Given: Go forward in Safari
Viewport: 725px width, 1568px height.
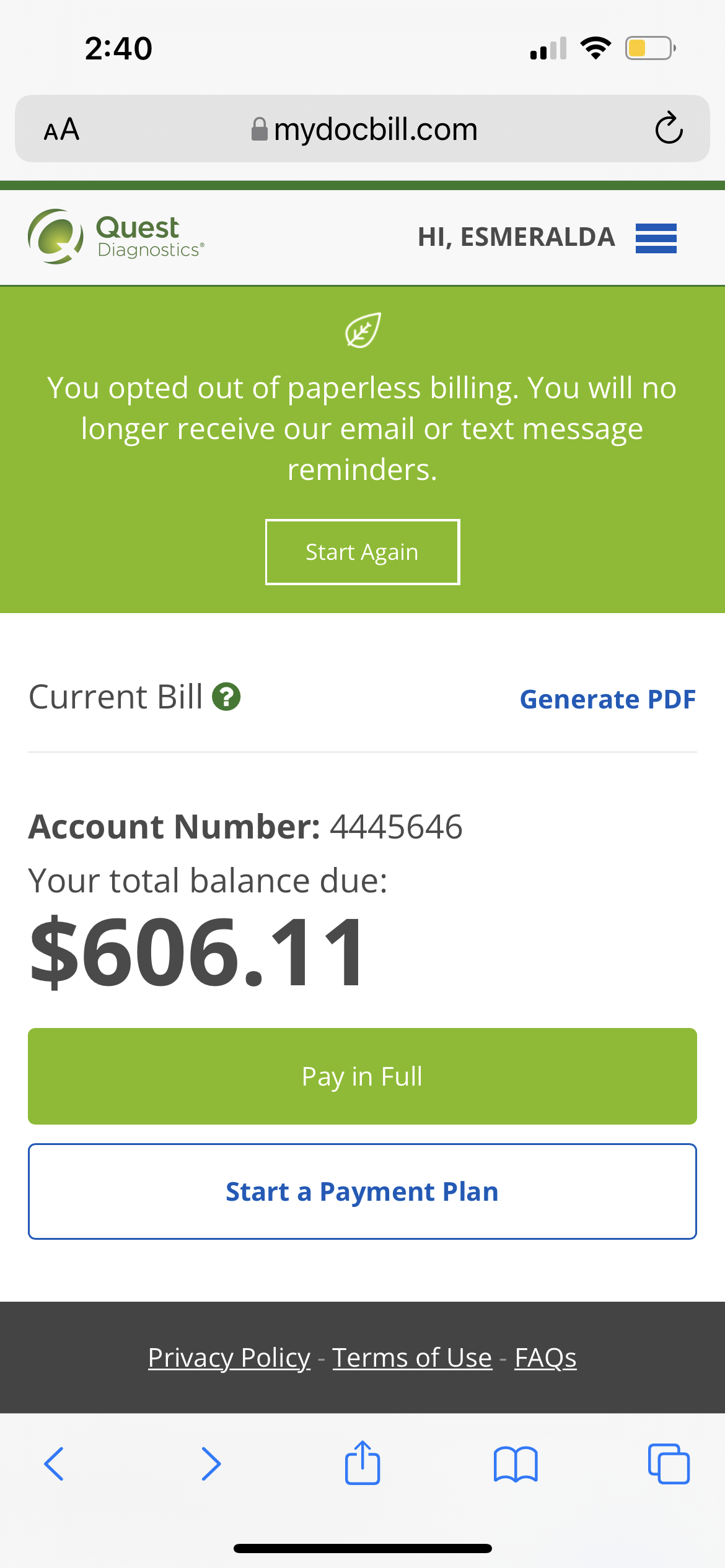Looking at the screenshot, I should coord(211,1464).
